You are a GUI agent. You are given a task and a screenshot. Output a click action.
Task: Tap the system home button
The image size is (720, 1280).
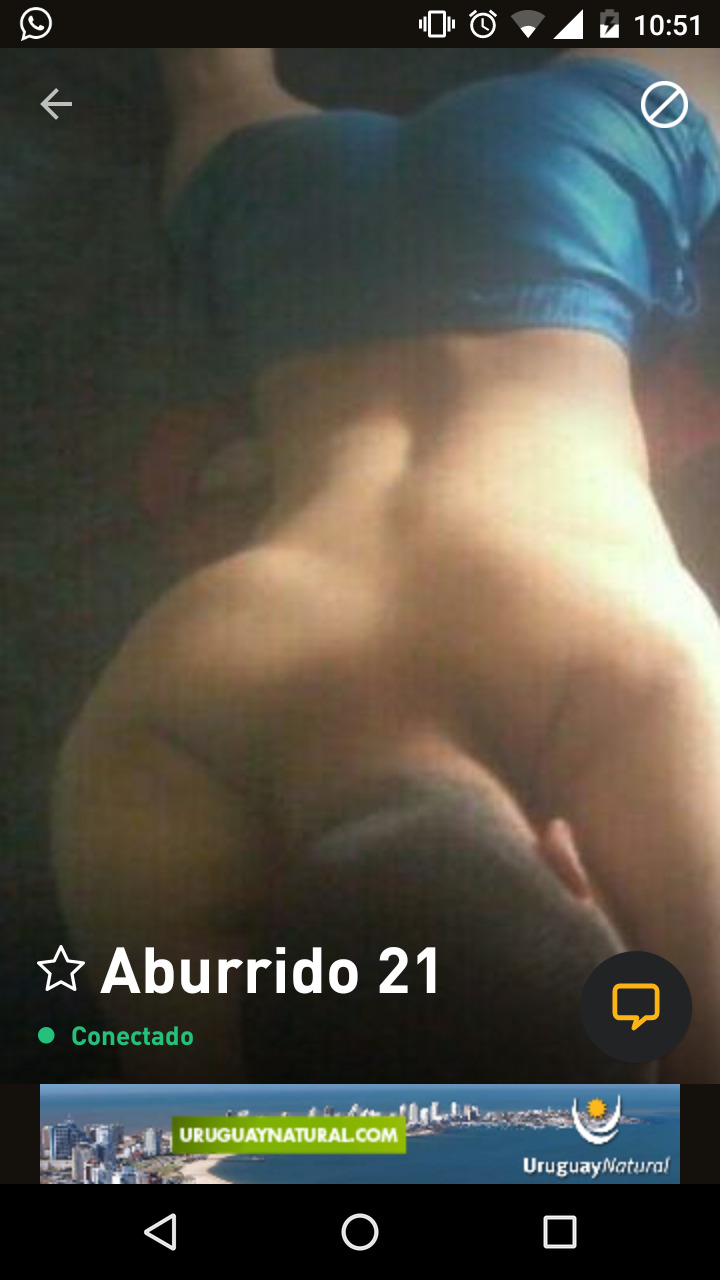pyautogui.click(x=360, y=1232)
